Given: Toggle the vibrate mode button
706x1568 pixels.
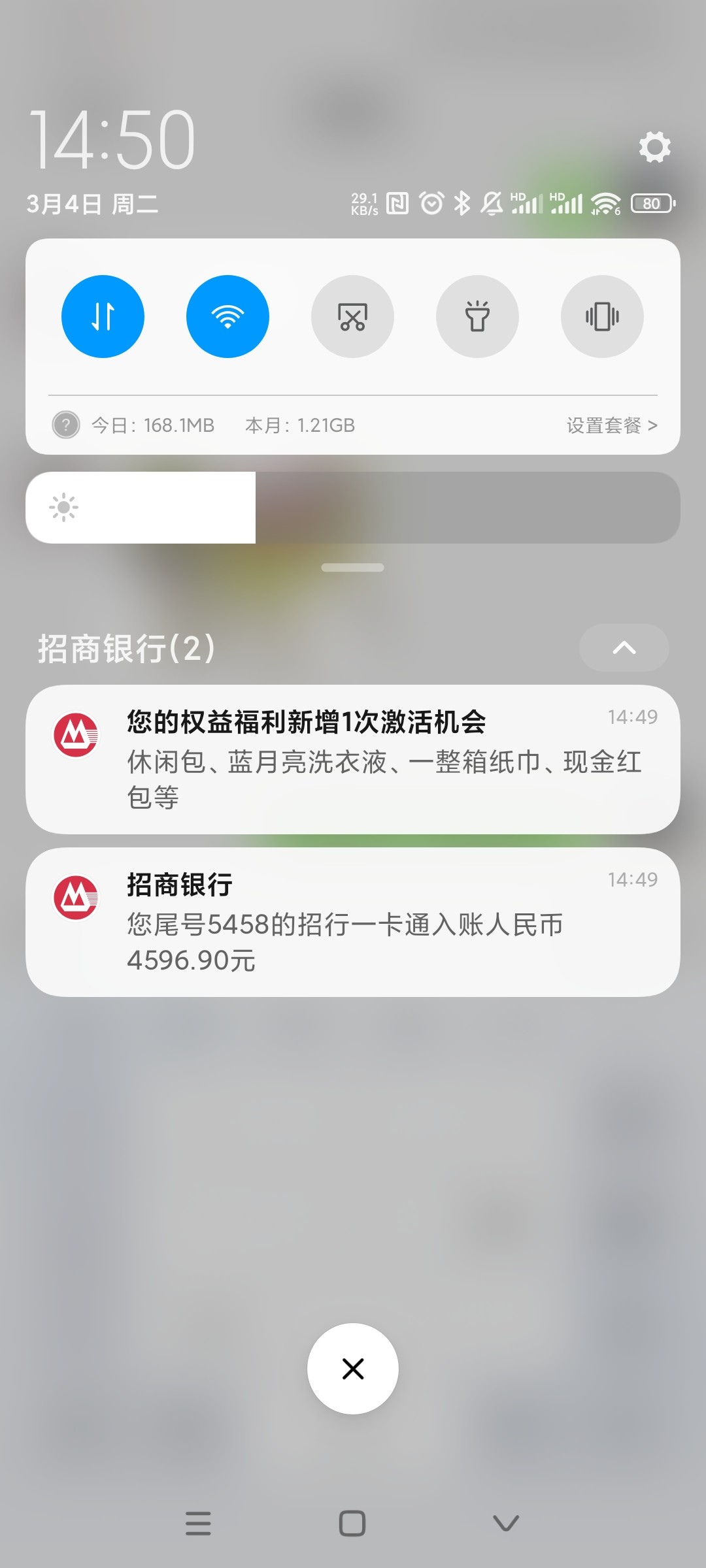Looking at the screenshot, I should pyautogui.click(x=602, y=316).
